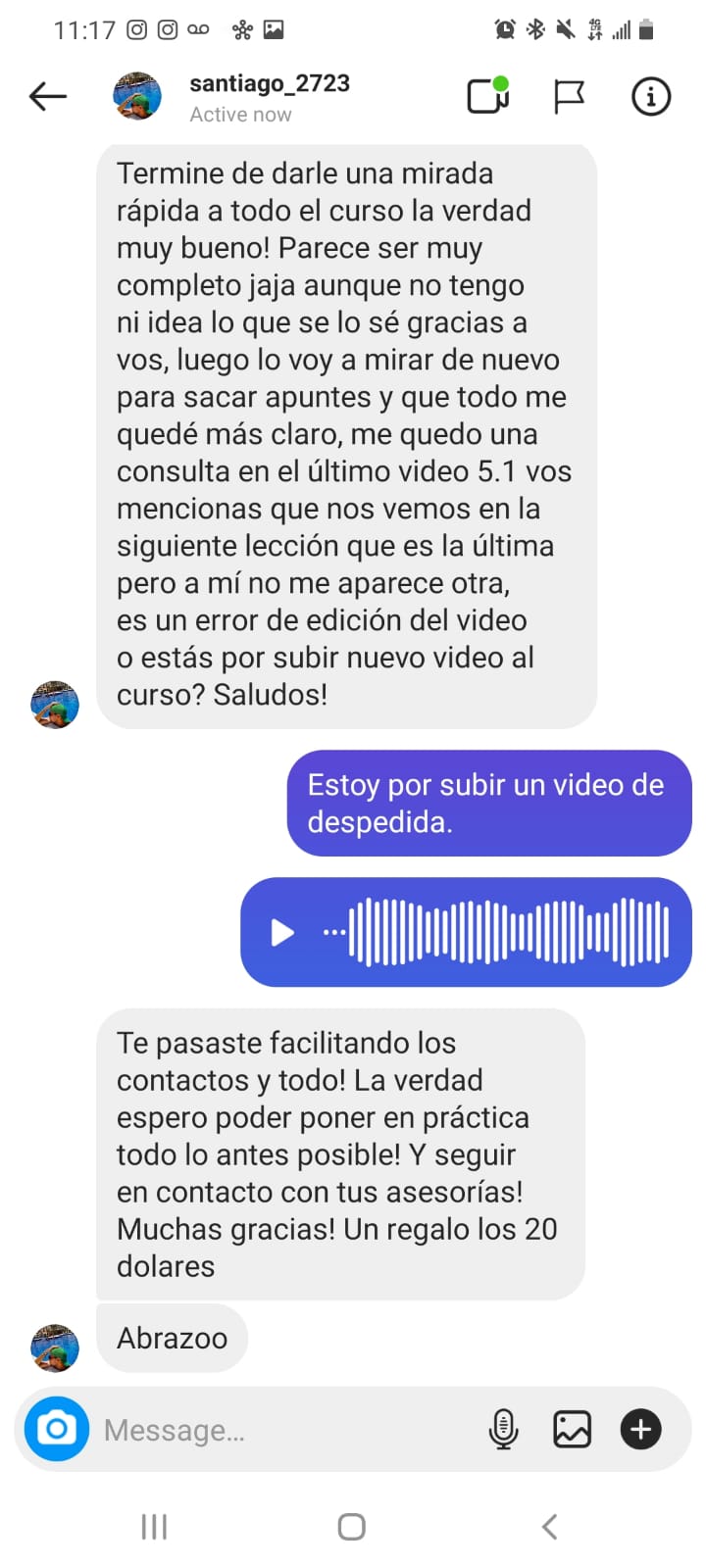Play the sent voice message
Image resolution: width=706 pixels, height=1568 pixels.
click(x=282, y=932)
